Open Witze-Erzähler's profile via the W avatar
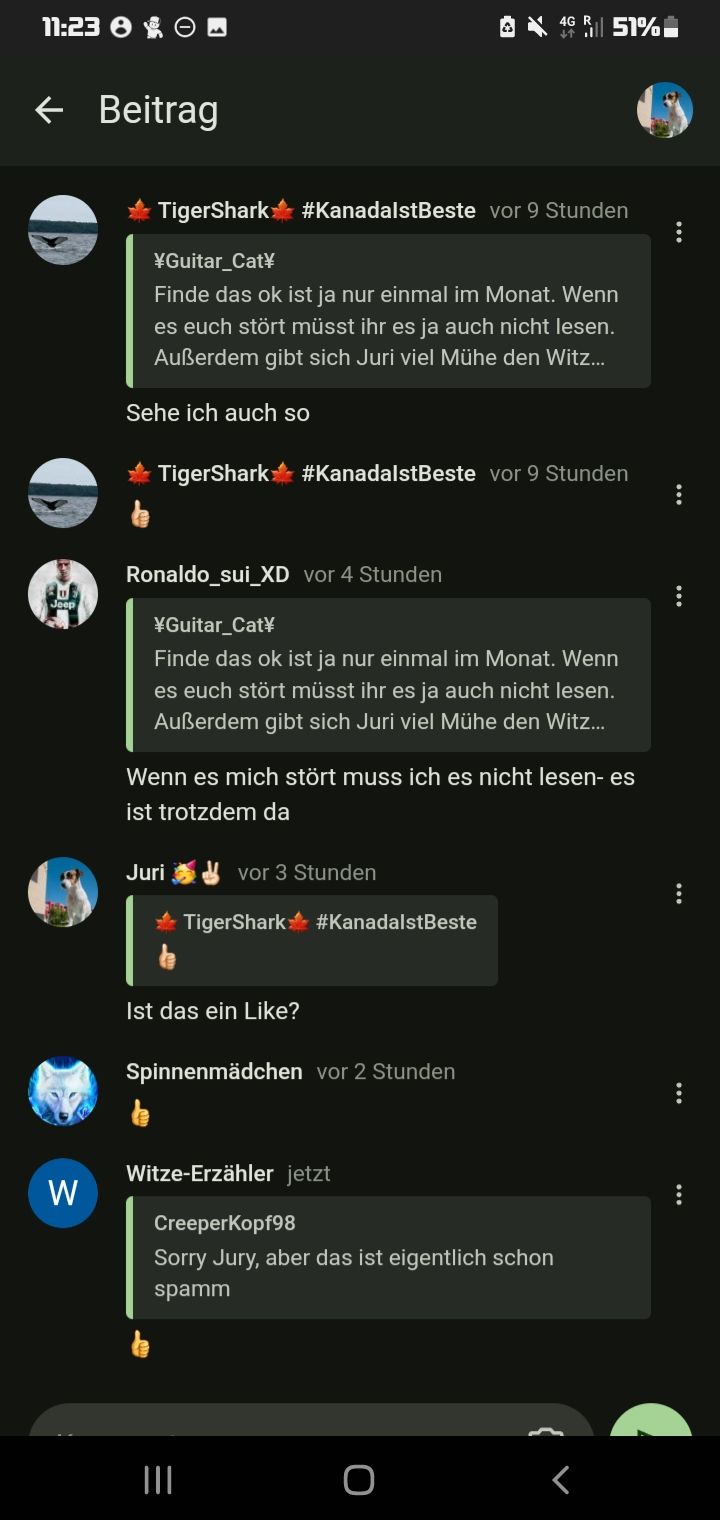720x1520 pixels. (63, 1193)
